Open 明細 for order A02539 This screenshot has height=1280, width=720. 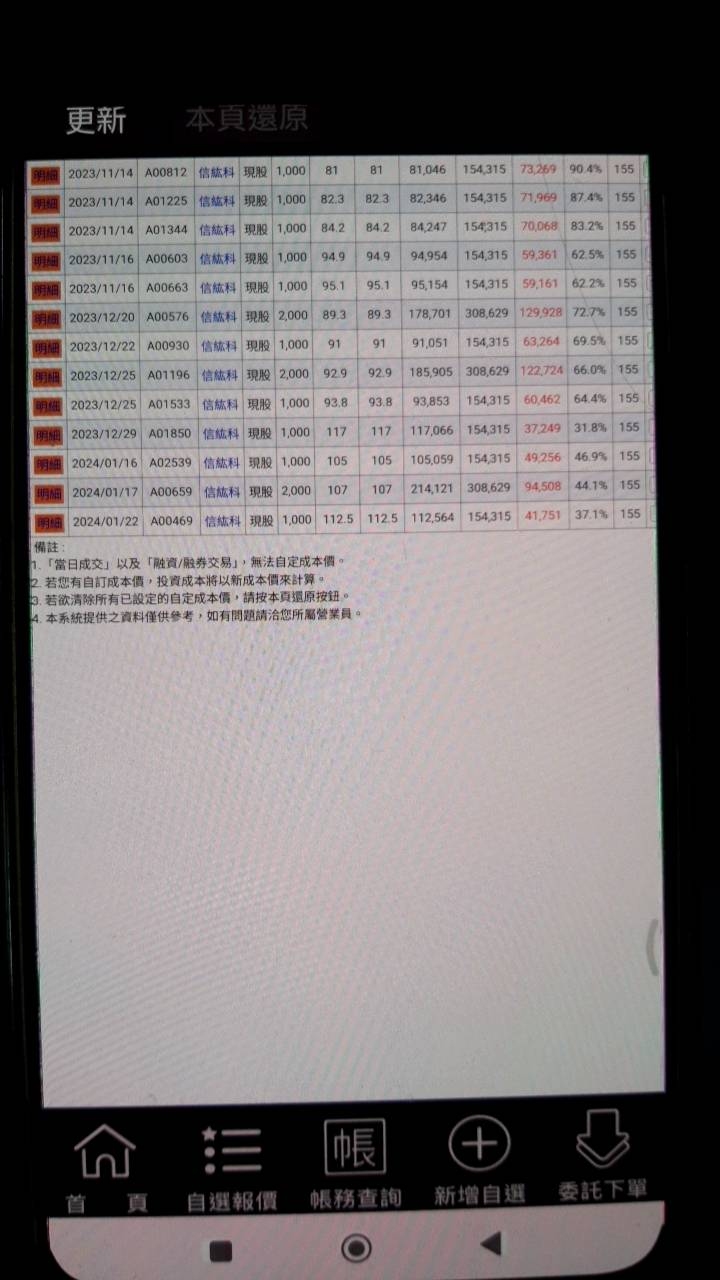(48, 464)
